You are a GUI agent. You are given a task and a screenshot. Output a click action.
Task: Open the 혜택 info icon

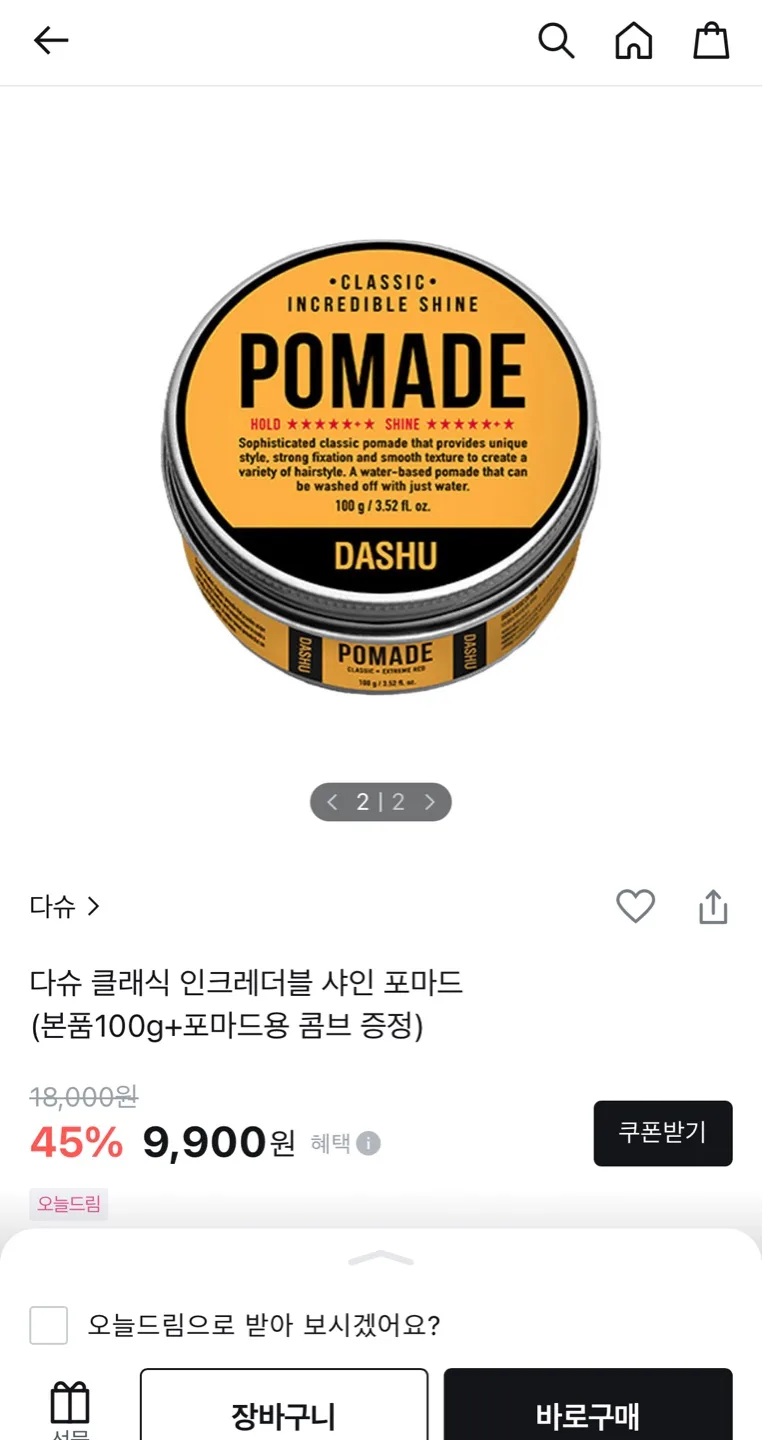point(369,1143)
